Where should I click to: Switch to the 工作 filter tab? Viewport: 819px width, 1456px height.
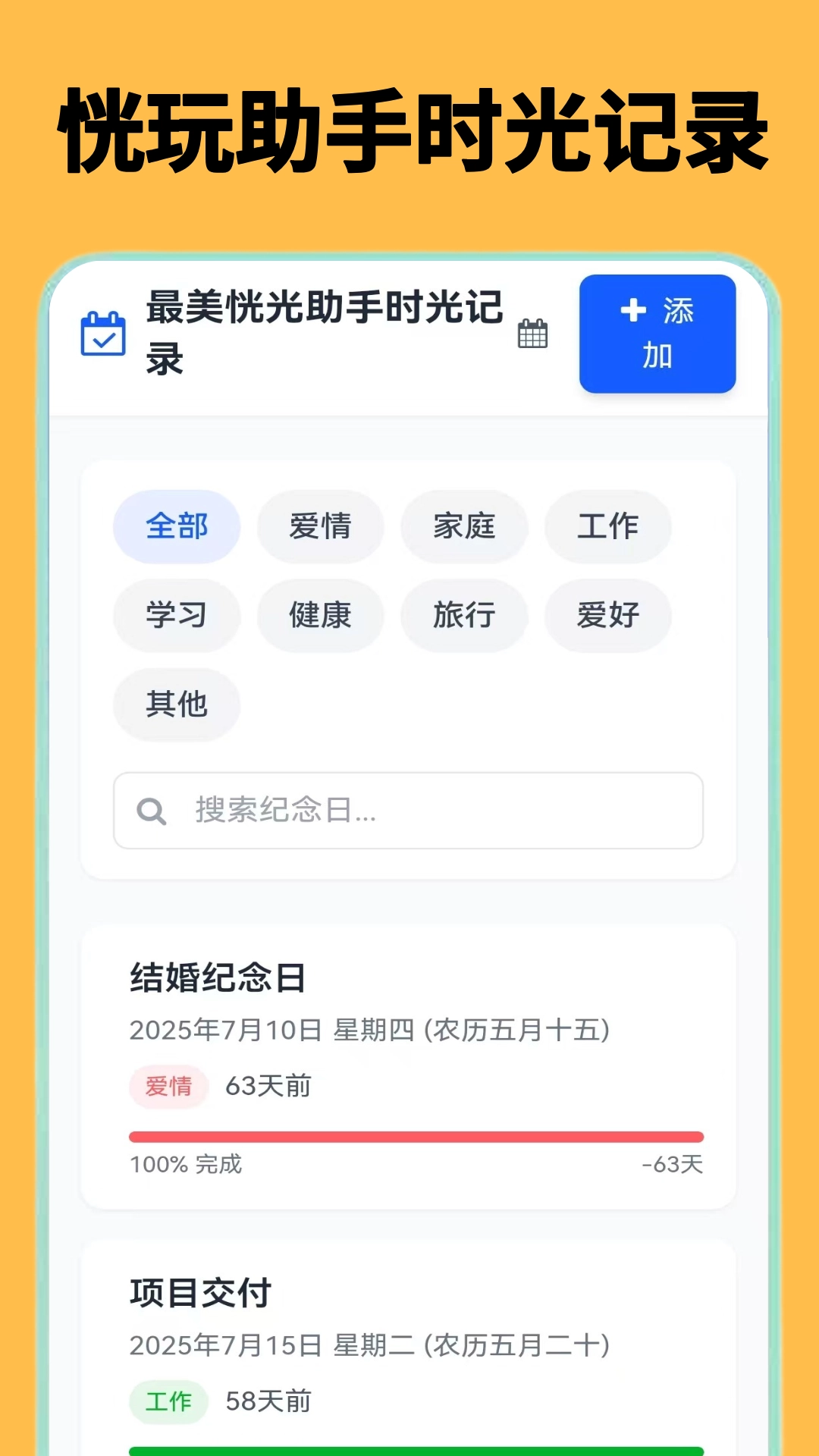click(x=607, y=526)
